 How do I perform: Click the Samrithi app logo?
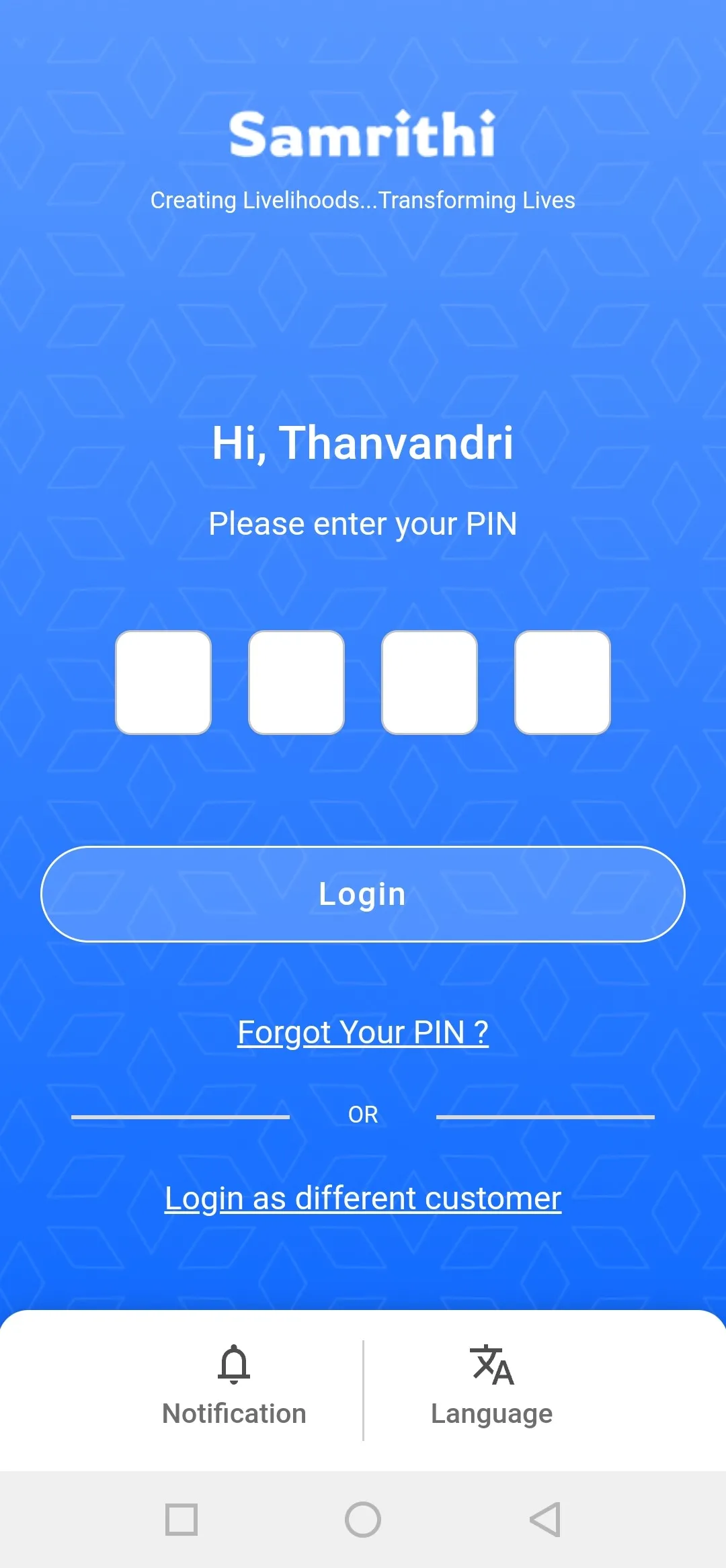(363, 134)
